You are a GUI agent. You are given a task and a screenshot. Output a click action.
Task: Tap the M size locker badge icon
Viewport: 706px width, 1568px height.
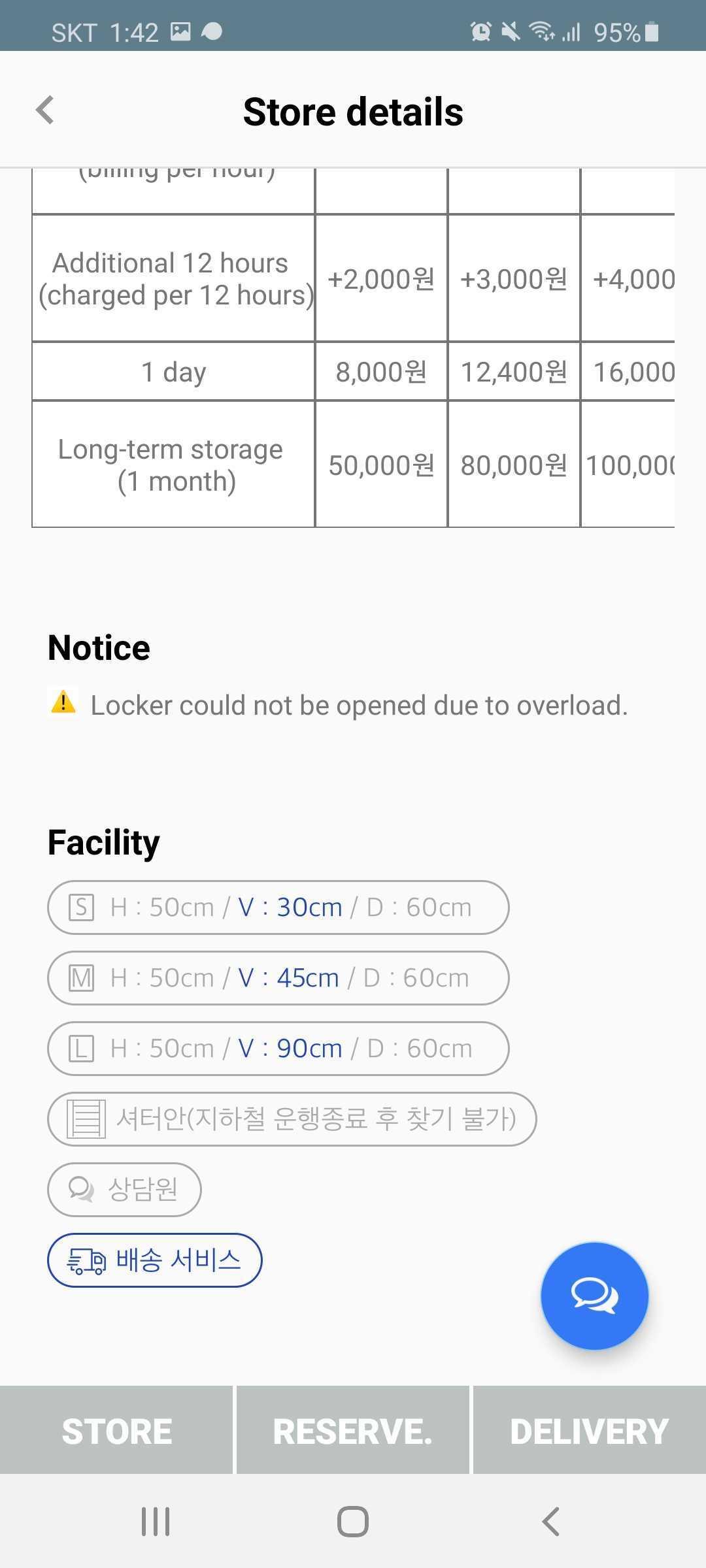pos(83,977)
